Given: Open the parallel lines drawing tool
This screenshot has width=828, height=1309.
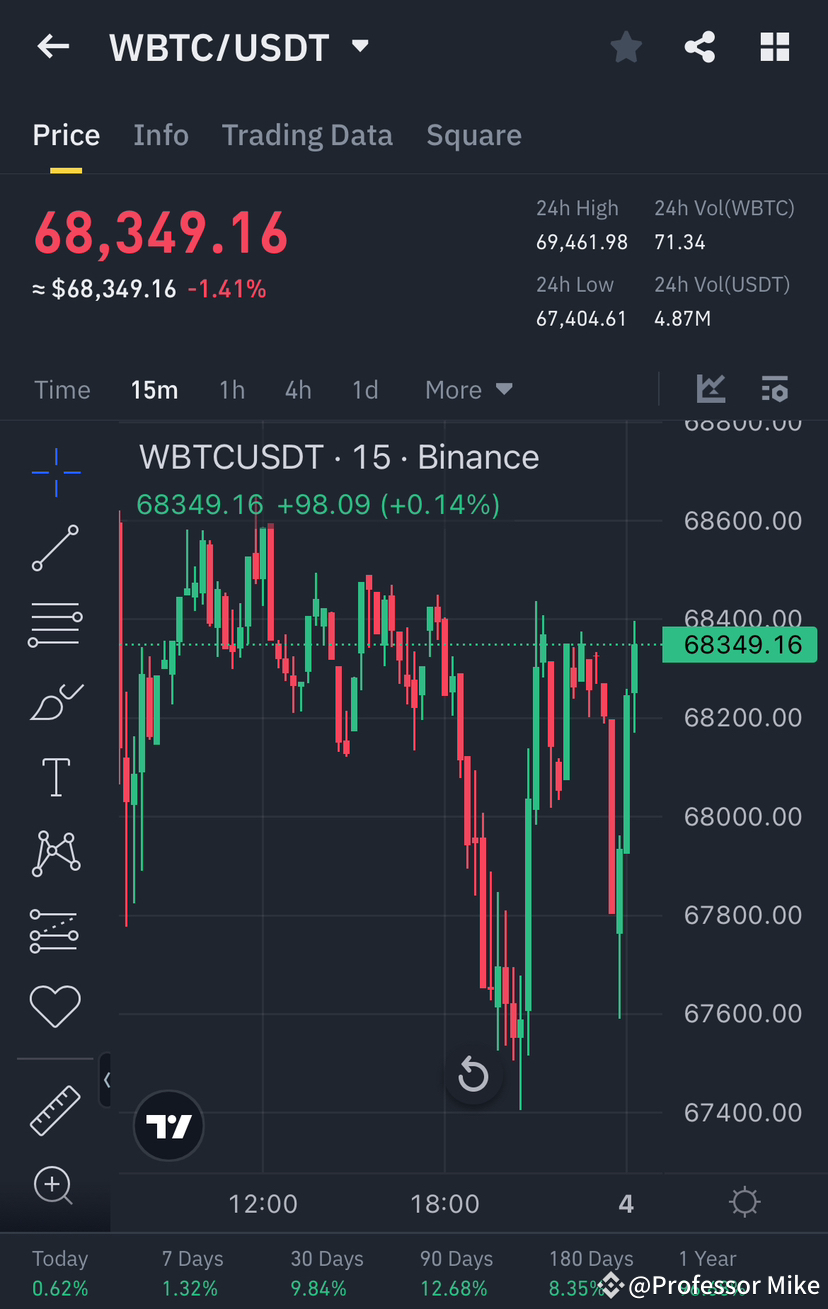Looking at the screenshot, I should click(55, 624).
